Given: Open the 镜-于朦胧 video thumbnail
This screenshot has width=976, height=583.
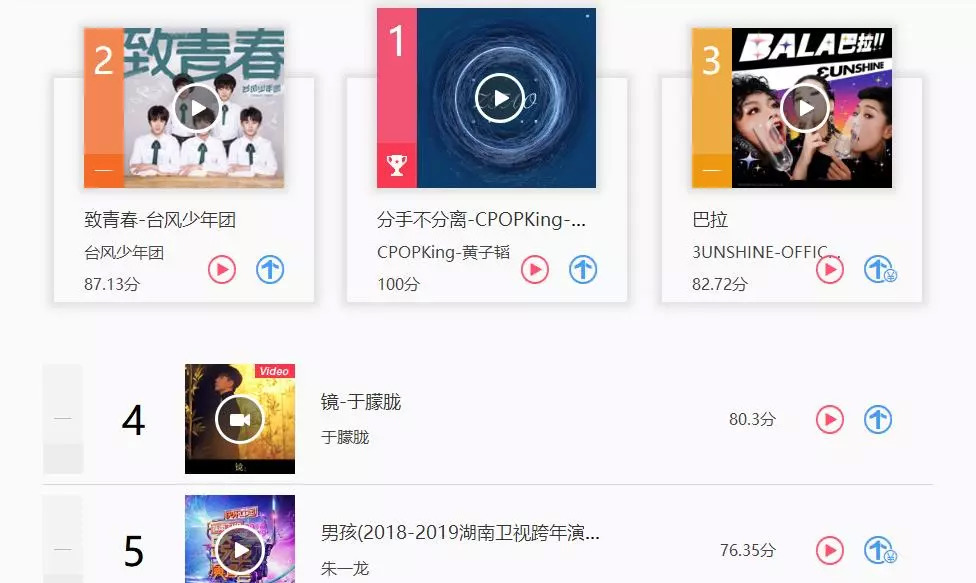Looking at the screenshot, I should [240, 419].
